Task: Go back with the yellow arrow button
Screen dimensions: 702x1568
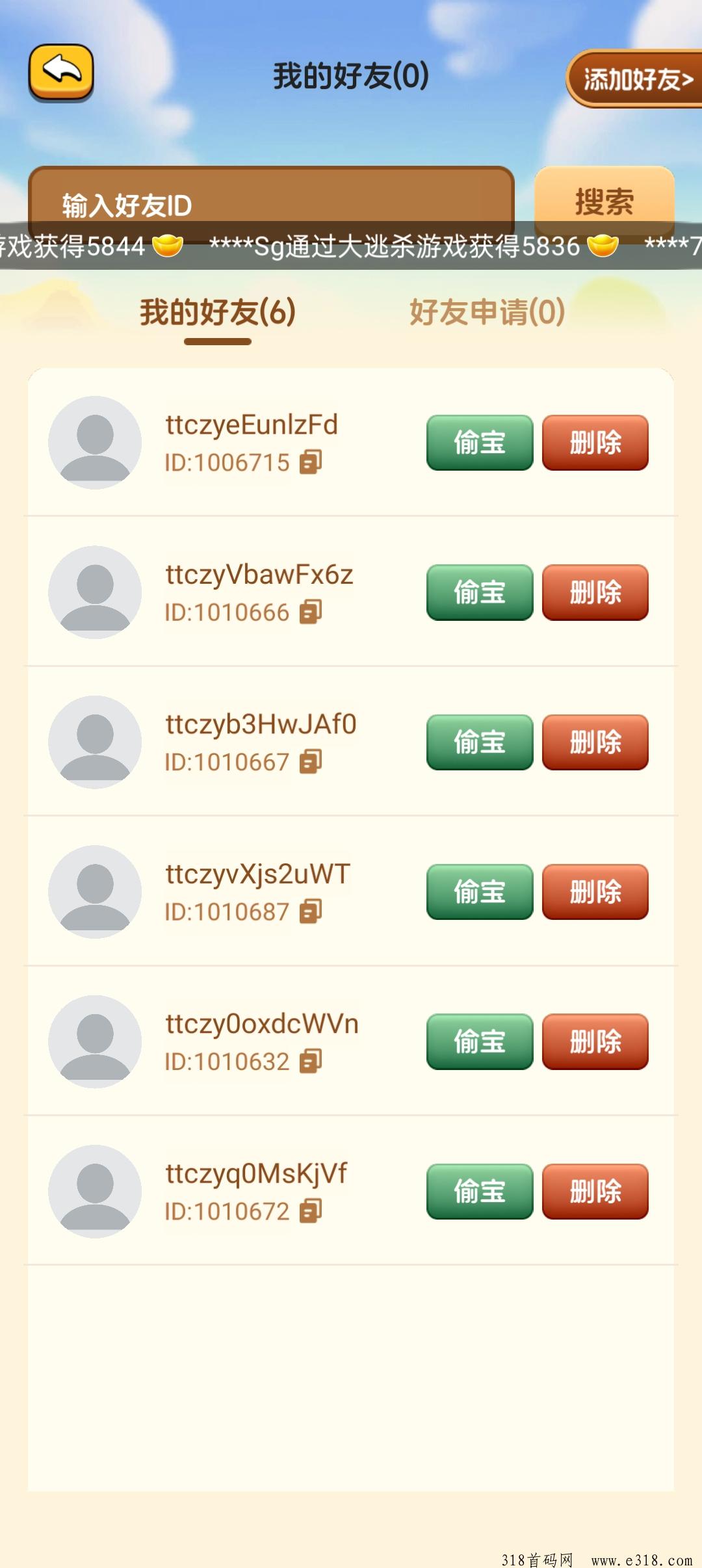Action: [61, 72]
